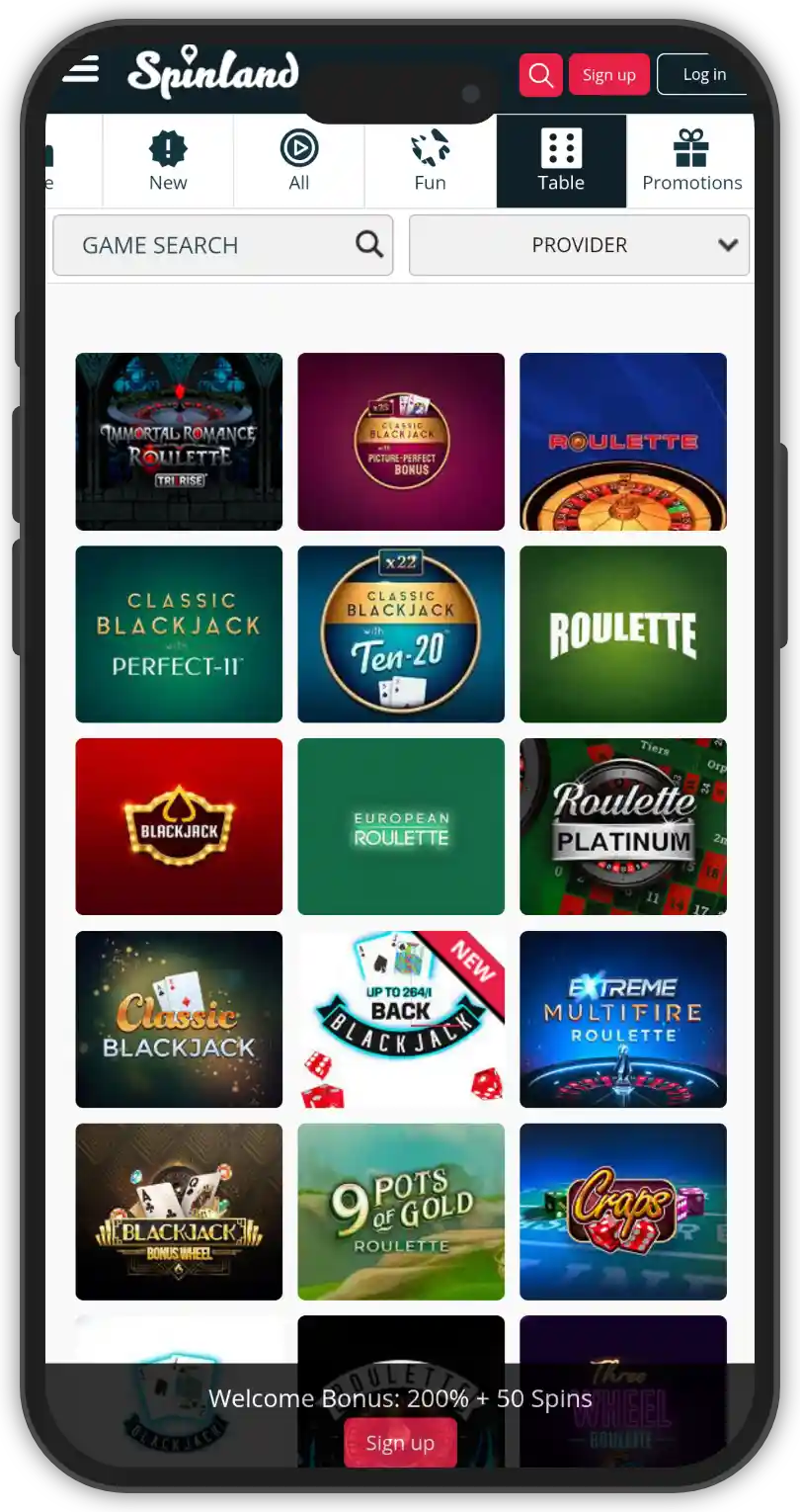
Task: Tap the red search icon in header
Action: pyautogui.click(x=540, y=75)
